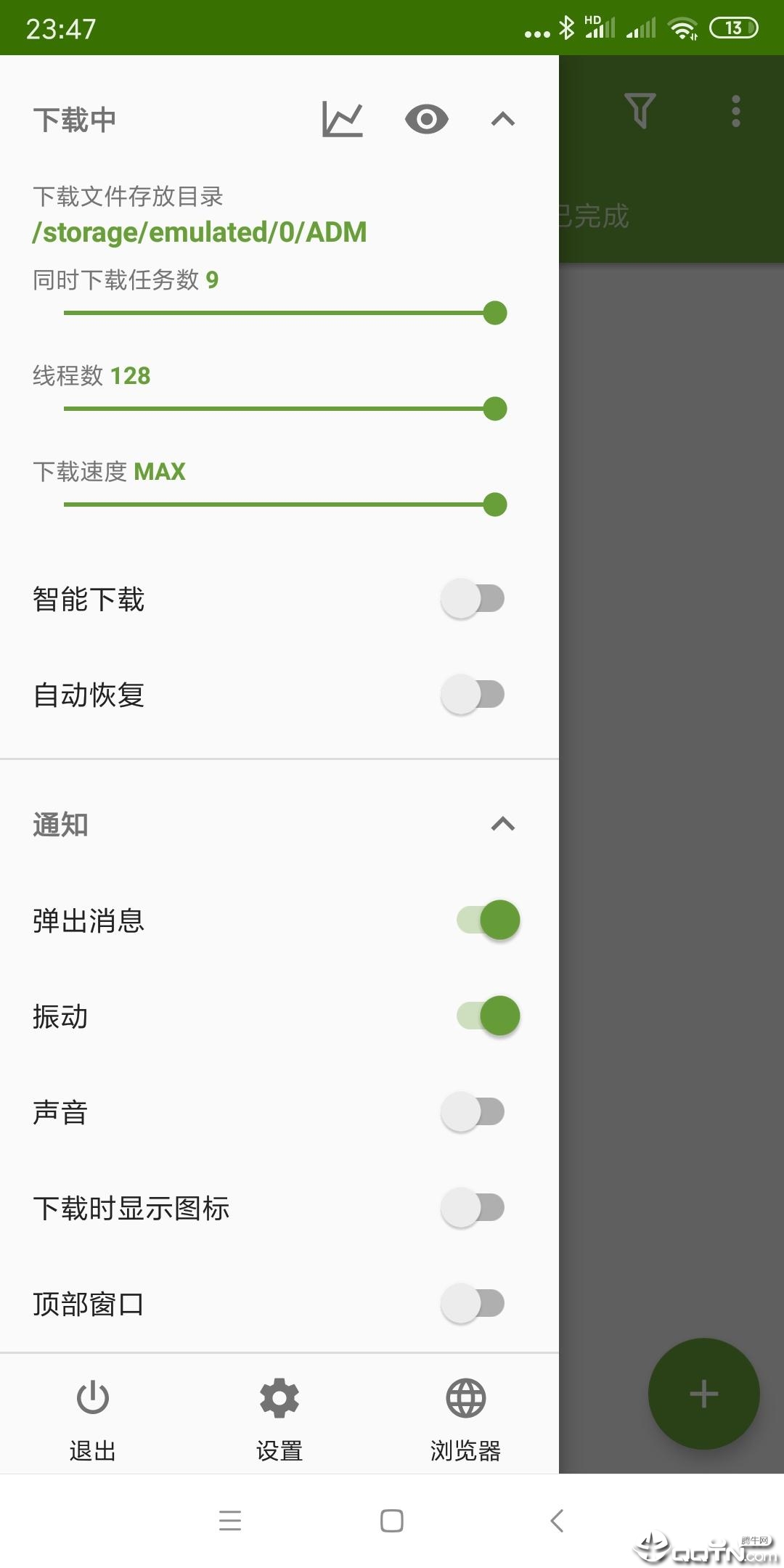The width and height of the screenshot is (784, 1568).
Task: Tap the power icon above 退出
Action: (x=93, y=1397)
